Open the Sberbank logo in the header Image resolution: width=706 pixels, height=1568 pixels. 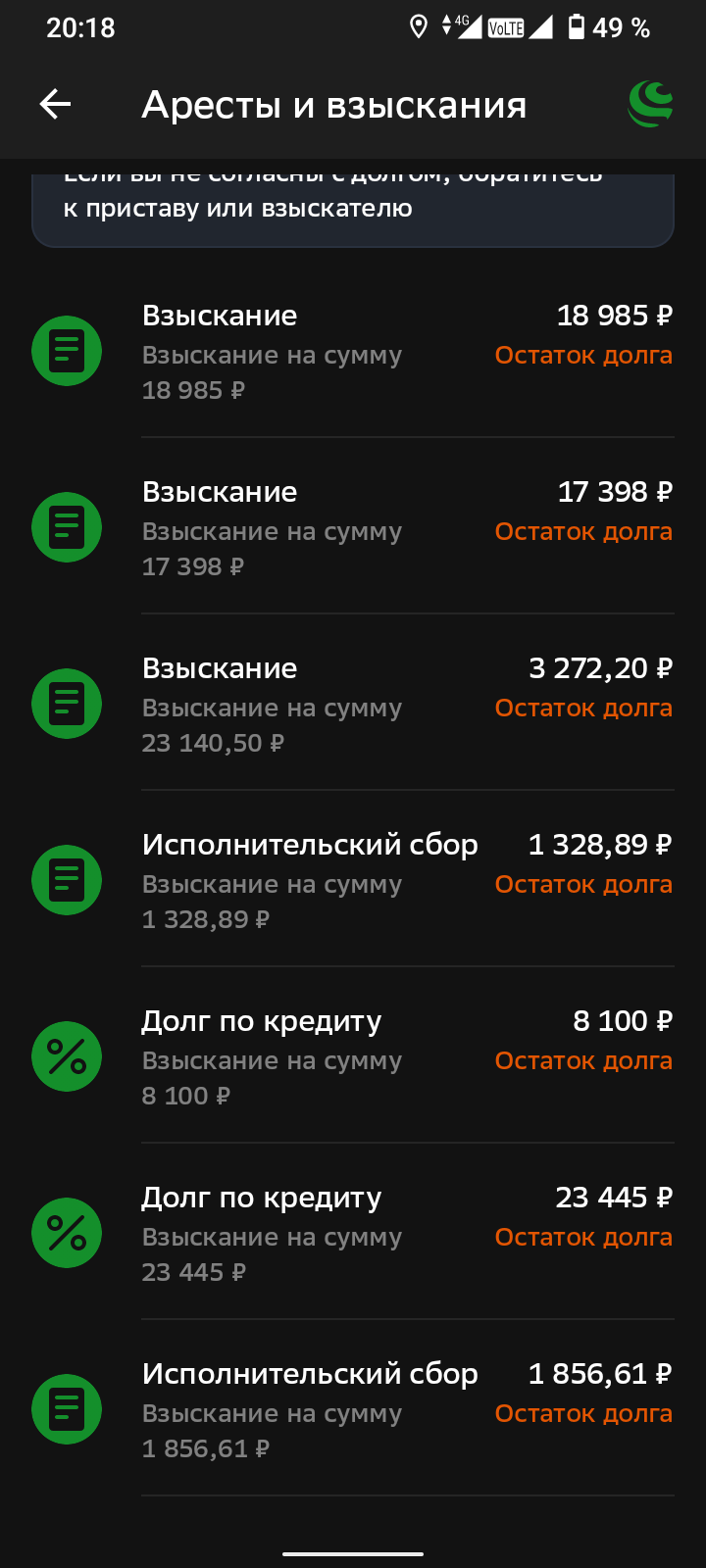pyautogui.click(x=650, y=103)
